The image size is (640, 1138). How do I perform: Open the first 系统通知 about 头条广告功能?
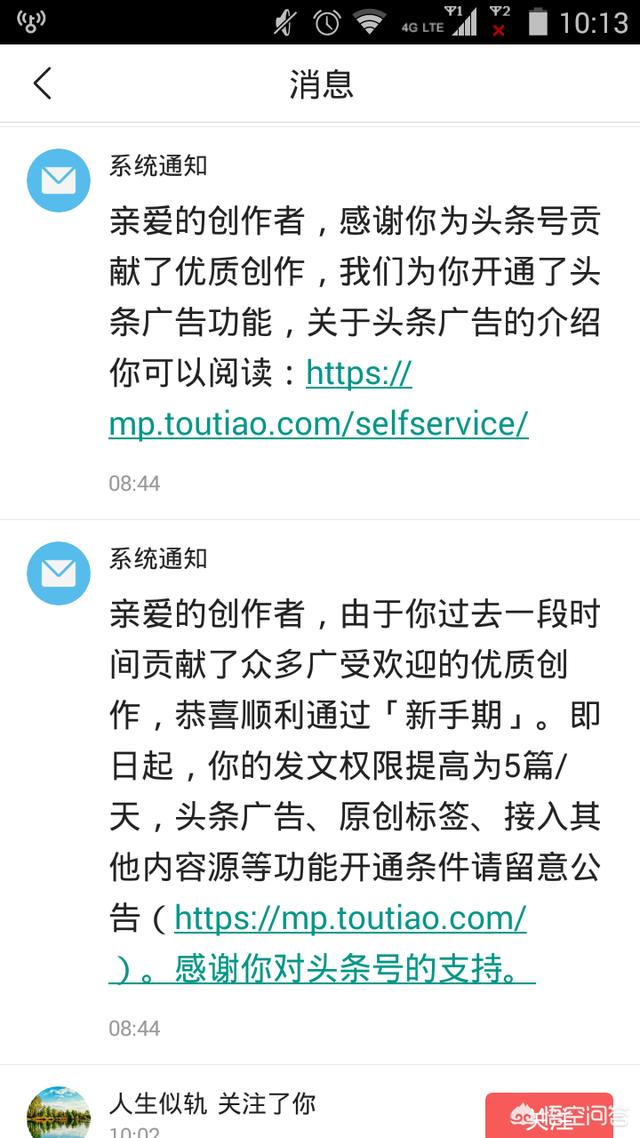click(x=320, y=321)
